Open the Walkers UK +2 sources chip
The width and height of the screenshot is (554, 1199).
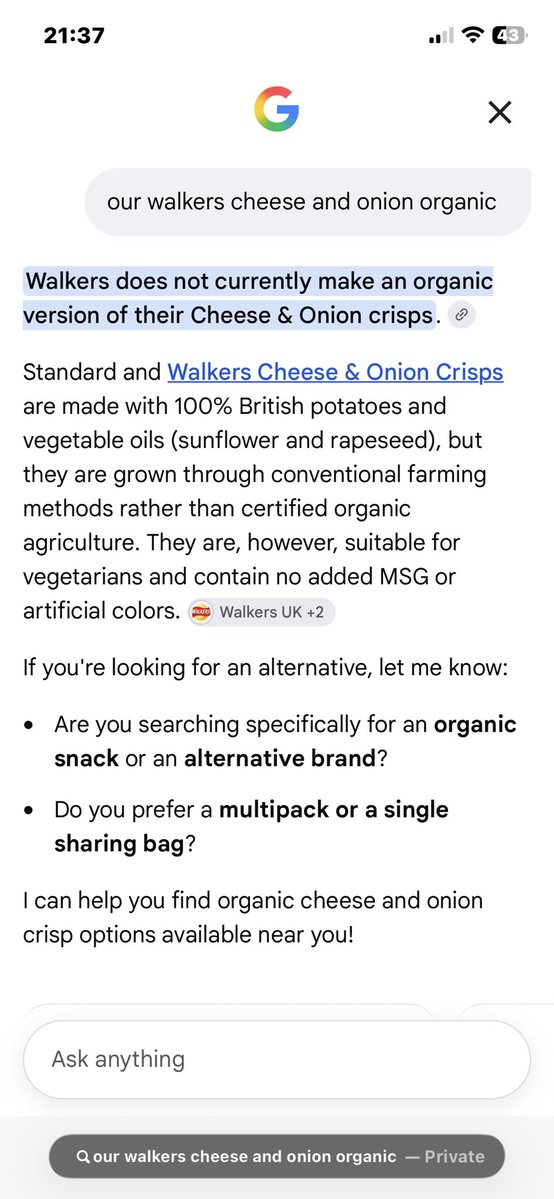(x=261, y=612)
